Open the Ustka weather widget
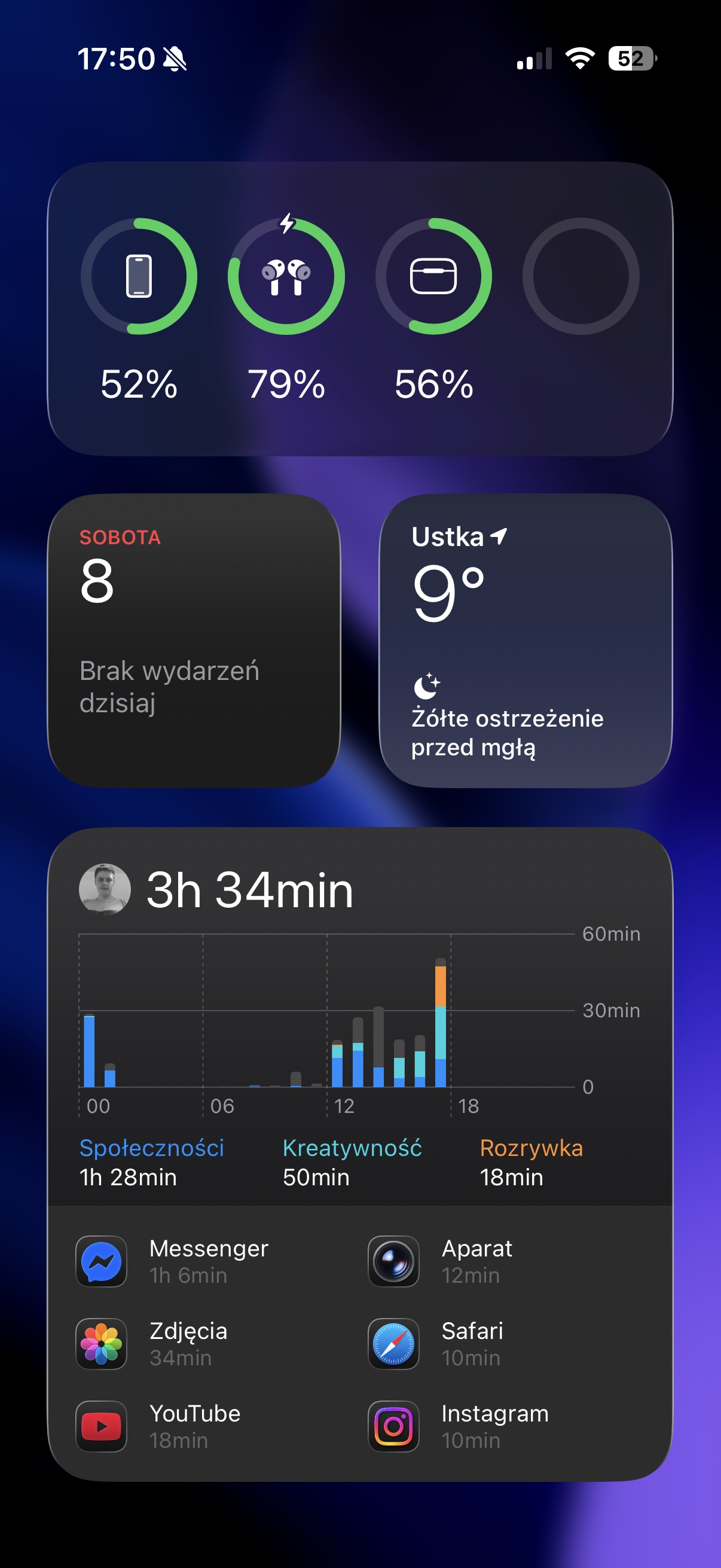Viewport: 721px width, 1568px height. [525, 640]
